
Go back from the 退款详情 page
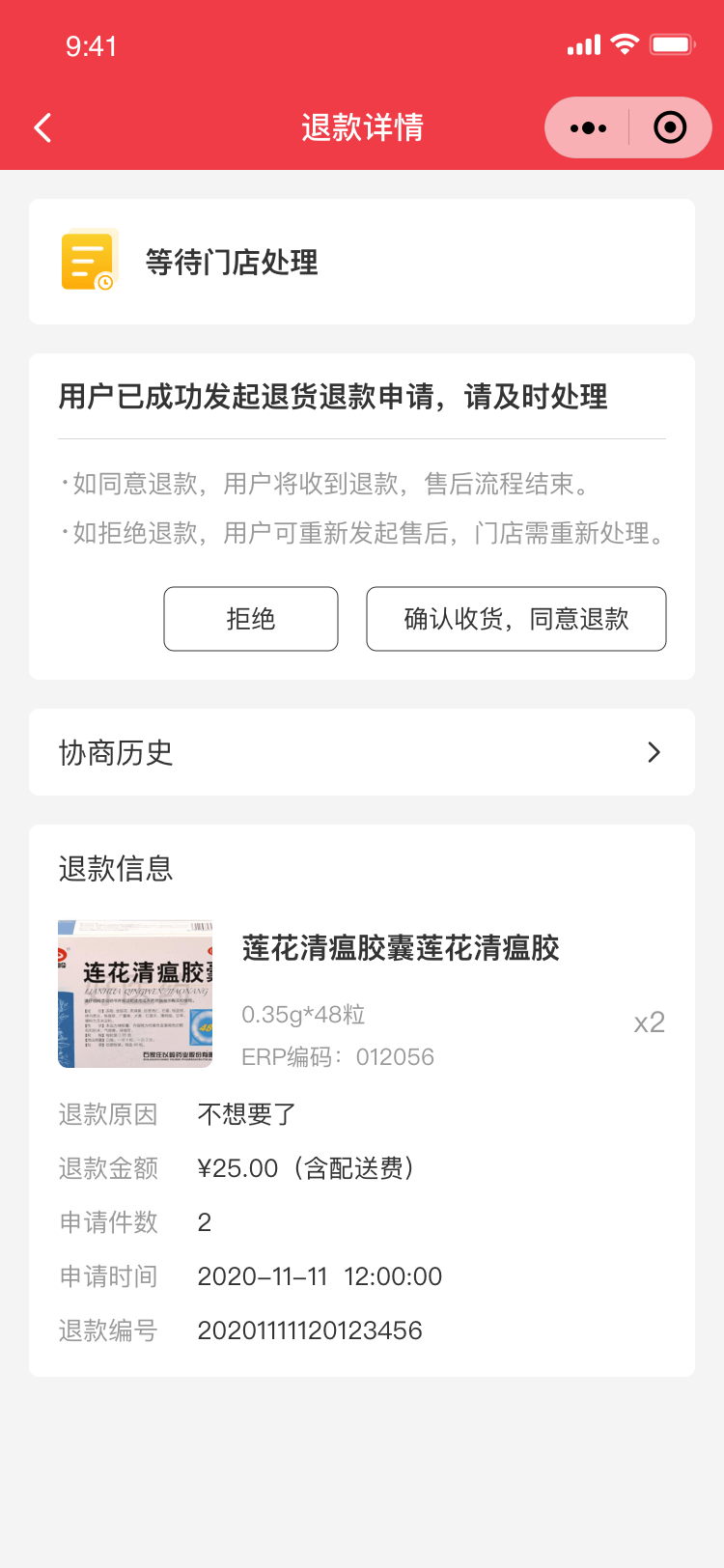[42, 127]
